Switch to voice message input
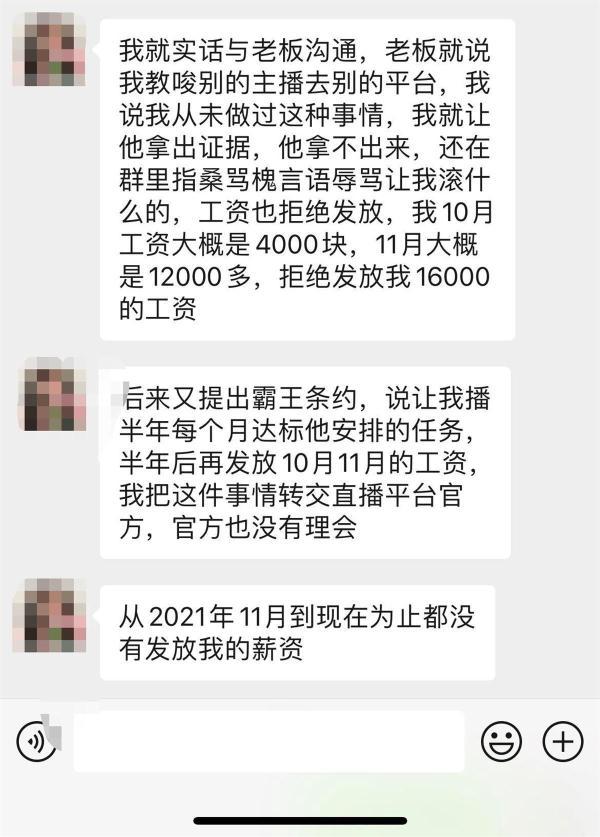The image size is (600, 837). (x=37, y=741)
